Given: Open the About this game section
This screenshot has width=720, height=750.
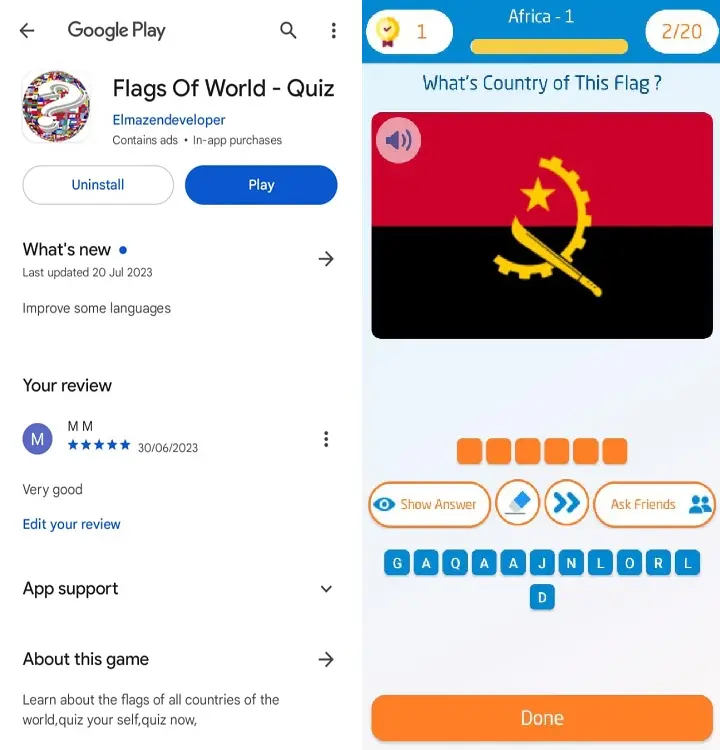Looking at the screenshot, I should click(325, 659).
